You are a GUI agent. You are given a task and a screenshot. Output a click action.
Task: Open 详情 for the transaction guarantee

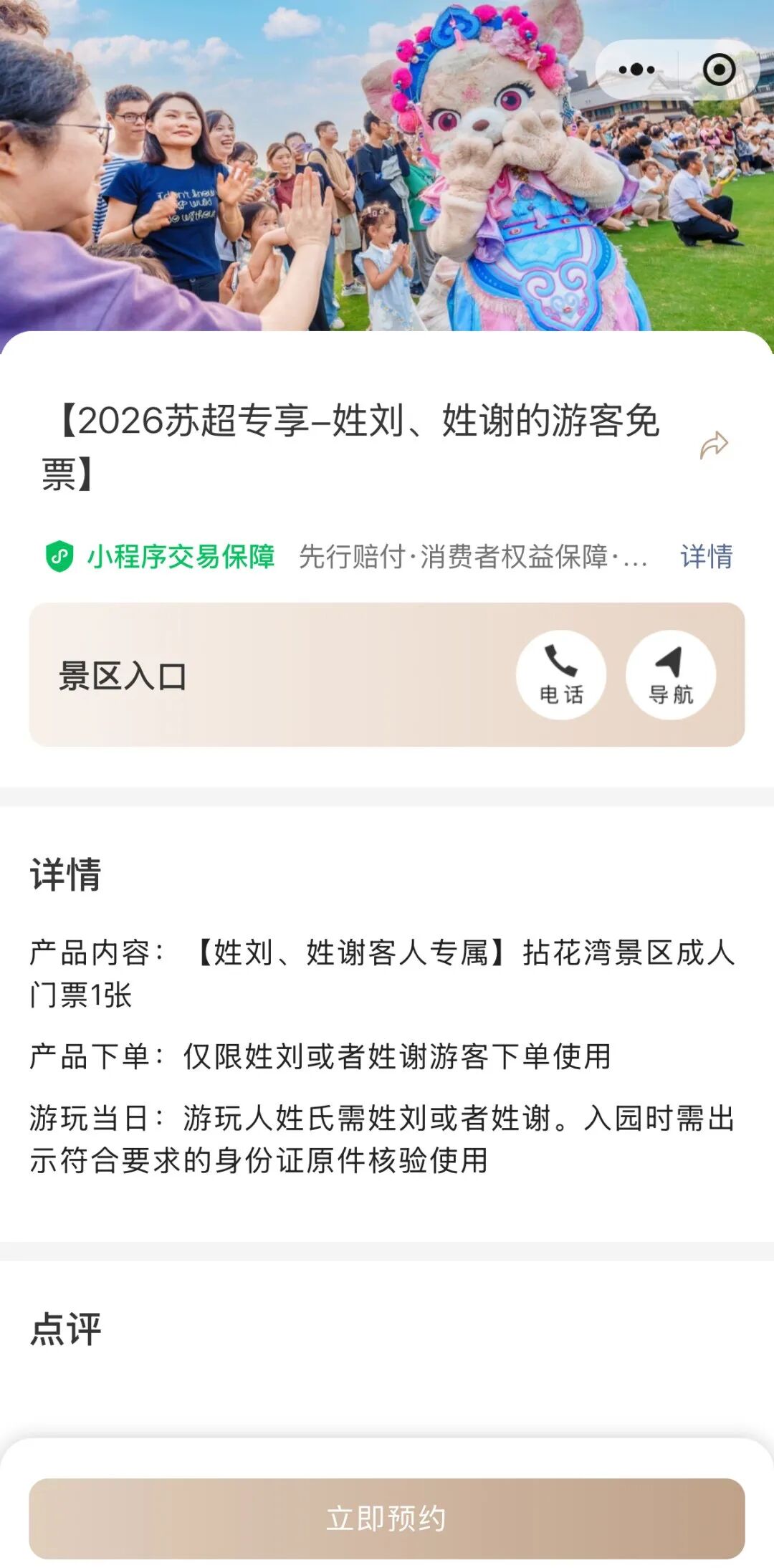tap(706, 556)
